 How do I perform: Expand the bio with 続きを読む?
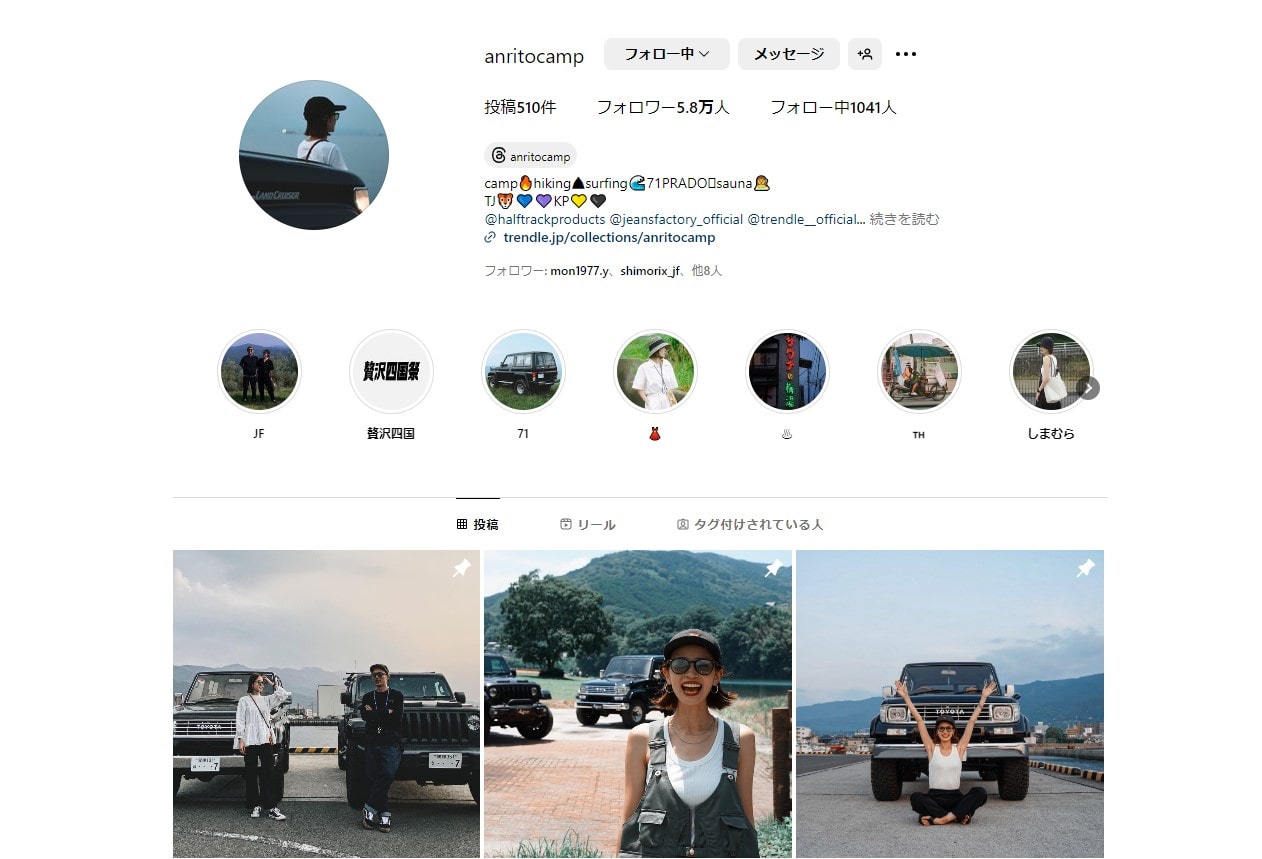(x=904, y=219)
